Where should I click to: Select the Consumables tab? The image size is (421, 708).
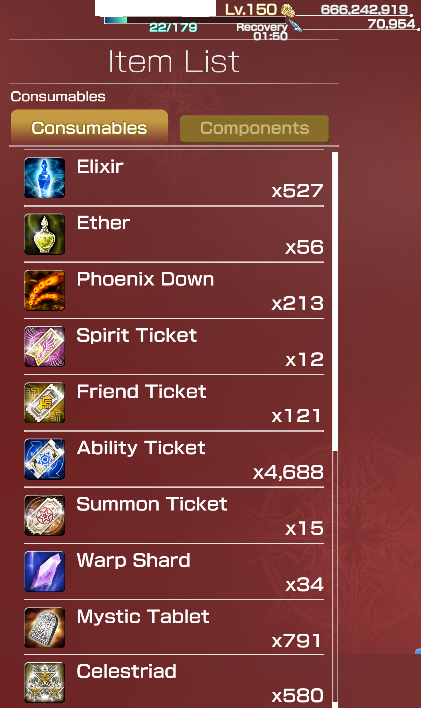pyautogui.click(x=89, y=127)
